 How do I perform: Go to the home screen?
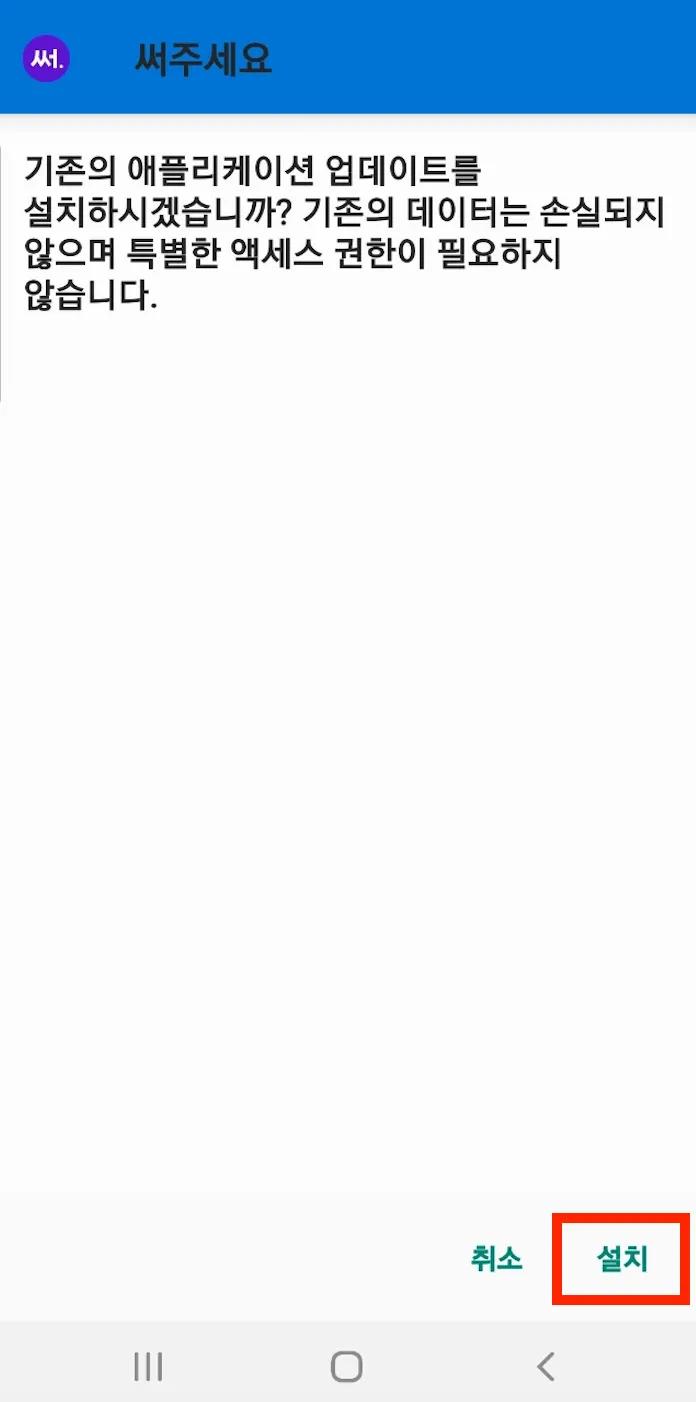(346, 1366)
